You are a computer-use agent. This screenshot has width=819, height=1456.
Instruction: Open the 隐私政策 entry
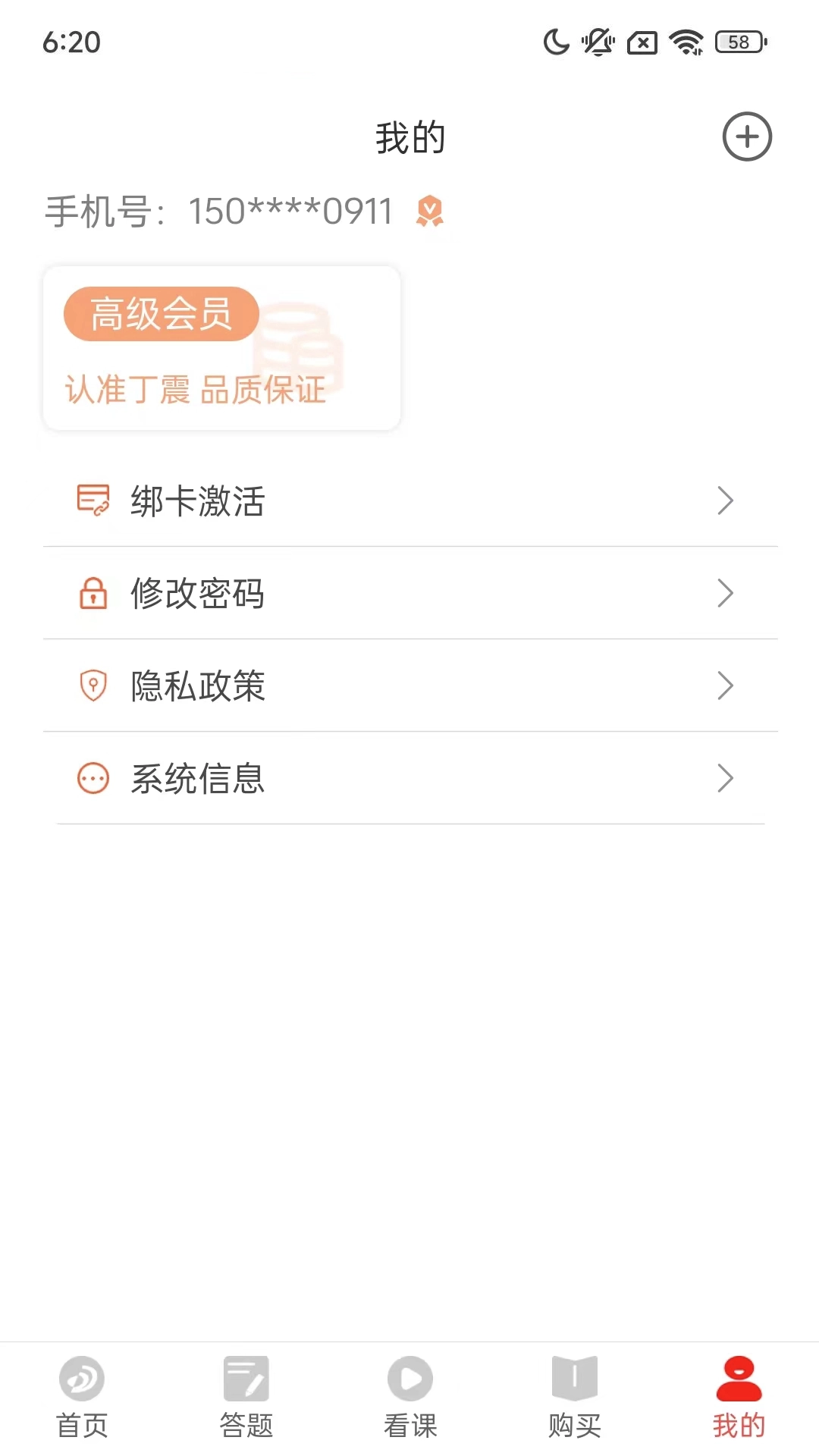409,686
